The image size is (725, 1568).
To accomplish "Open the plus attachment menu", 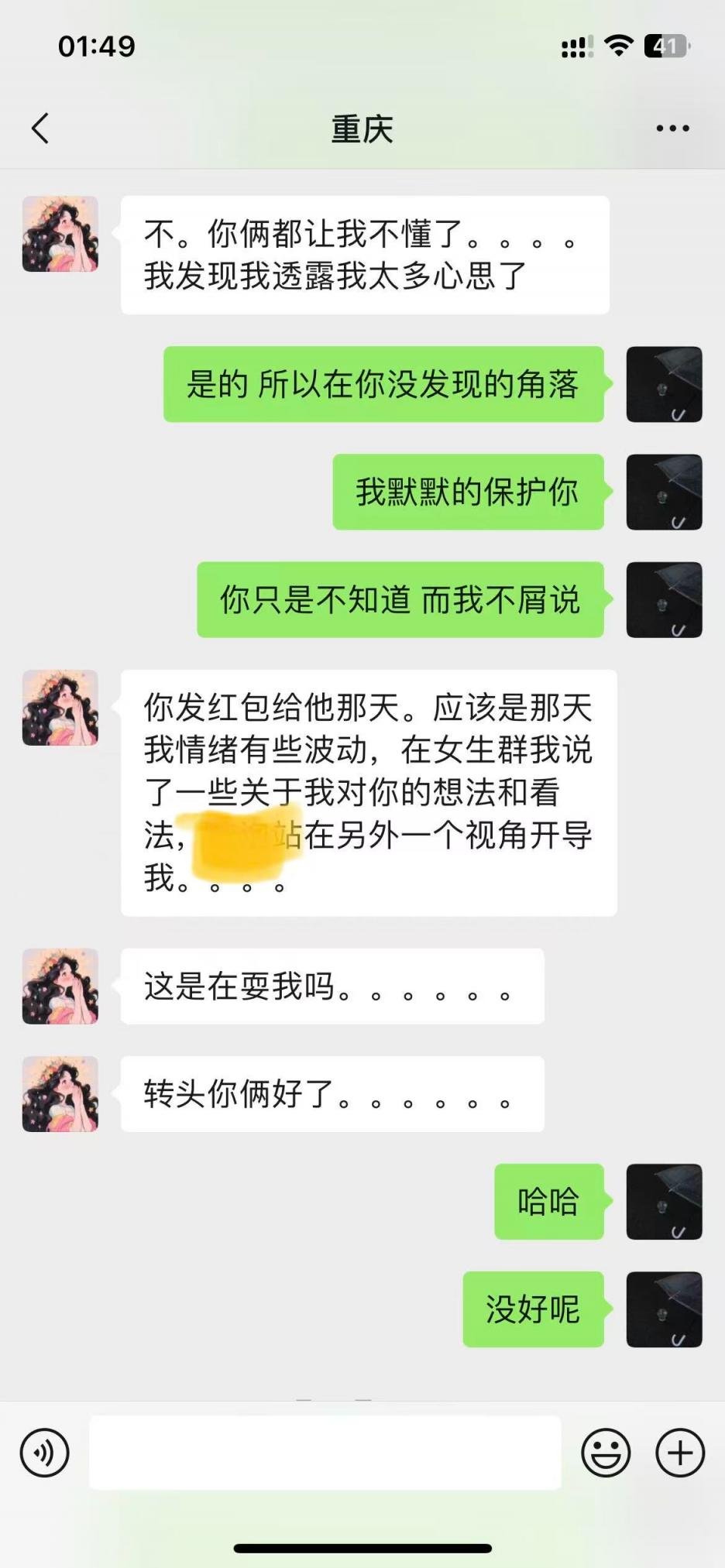I will pos(679,1453).
